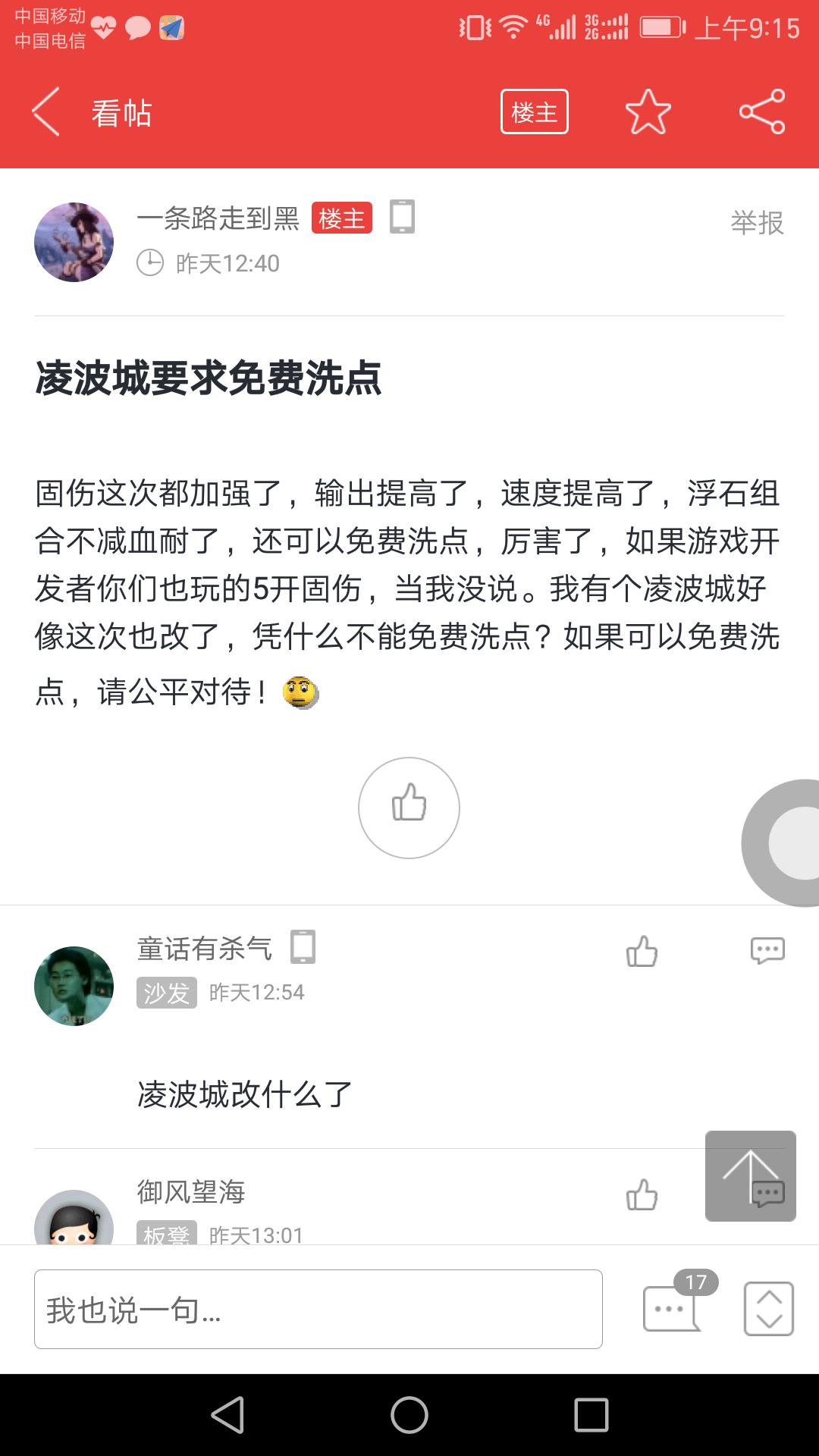
Task: Tap the system home button
Action: tap(409, 1415)
